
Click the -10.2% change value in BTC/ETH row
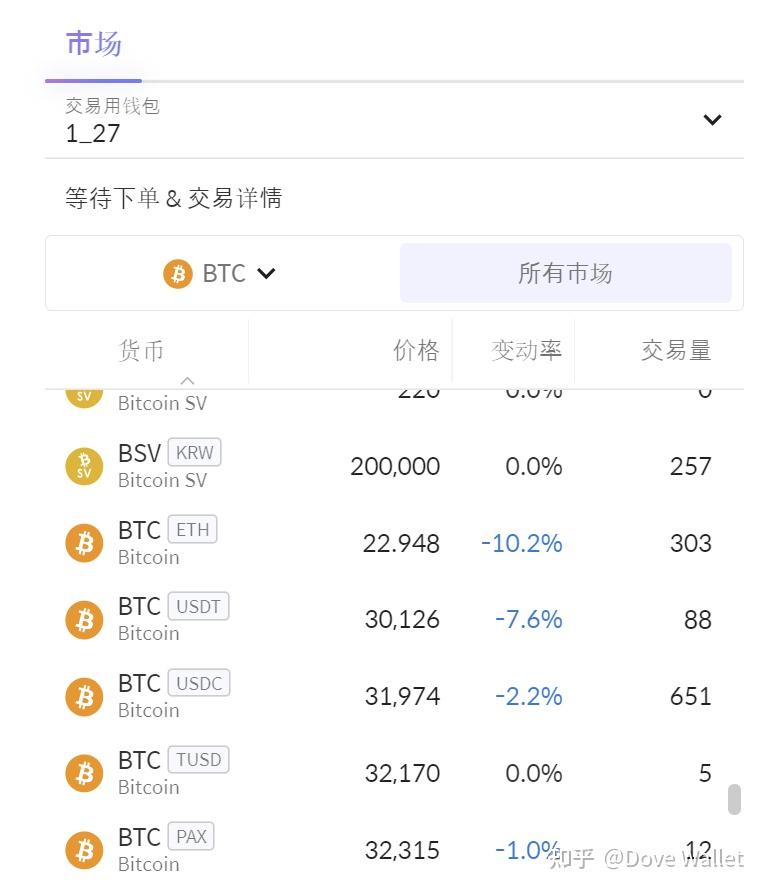pos(521,542)
